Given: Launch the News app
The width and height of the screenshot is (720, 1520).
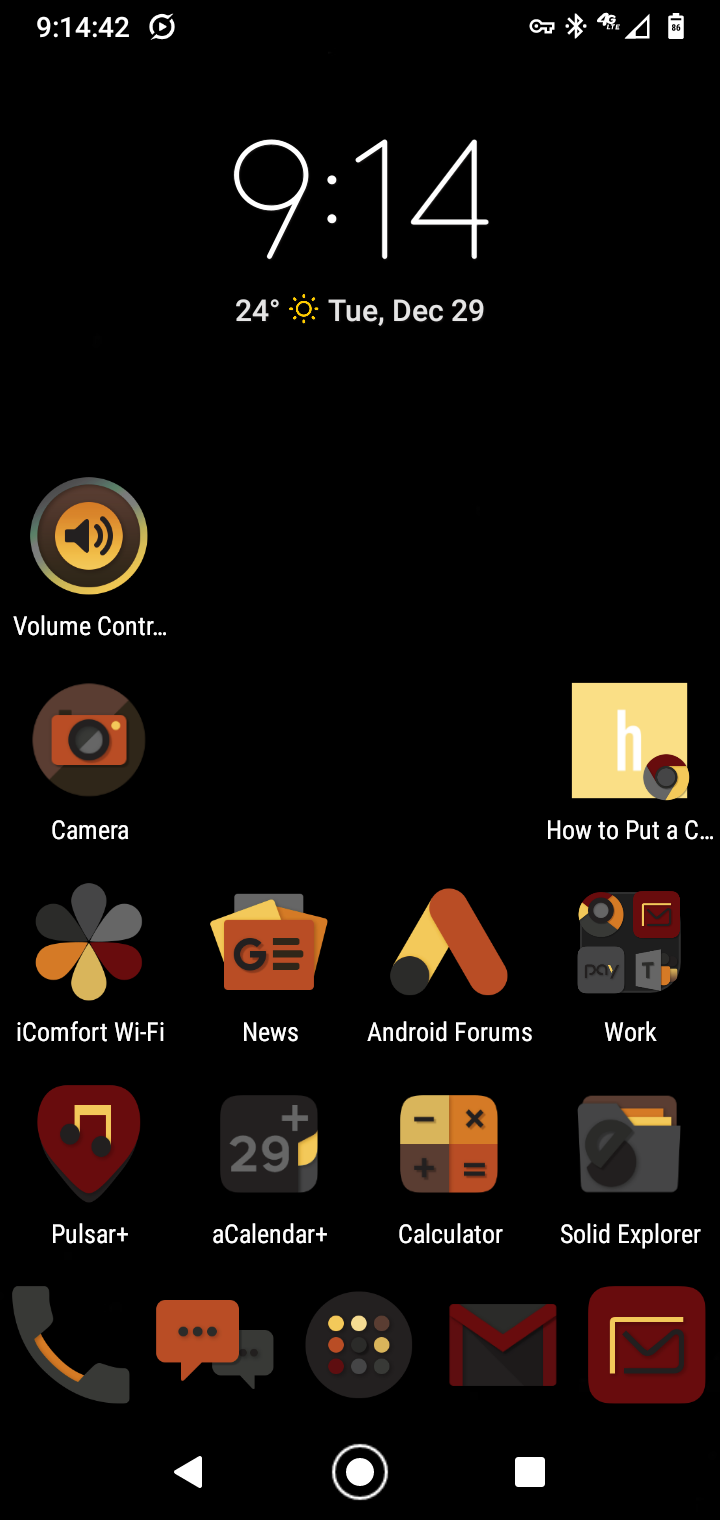Looking at the screenshot, I should [269, 943].
